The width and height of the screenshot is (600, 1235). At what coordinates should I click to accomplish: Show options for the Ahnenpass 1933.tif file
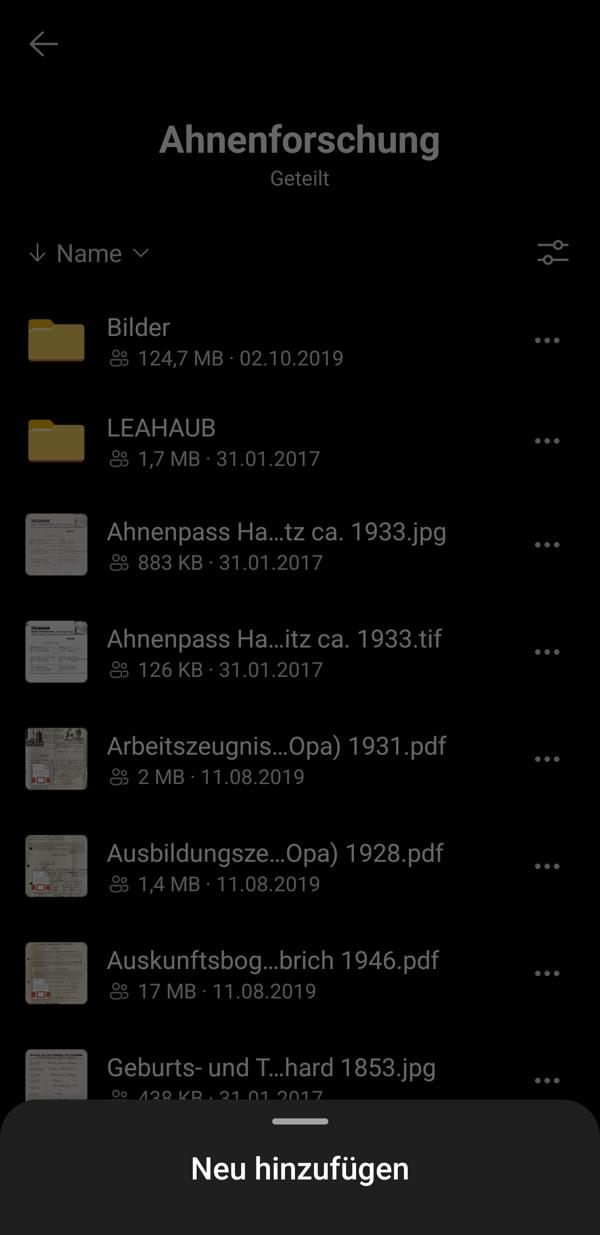point(547,652)
